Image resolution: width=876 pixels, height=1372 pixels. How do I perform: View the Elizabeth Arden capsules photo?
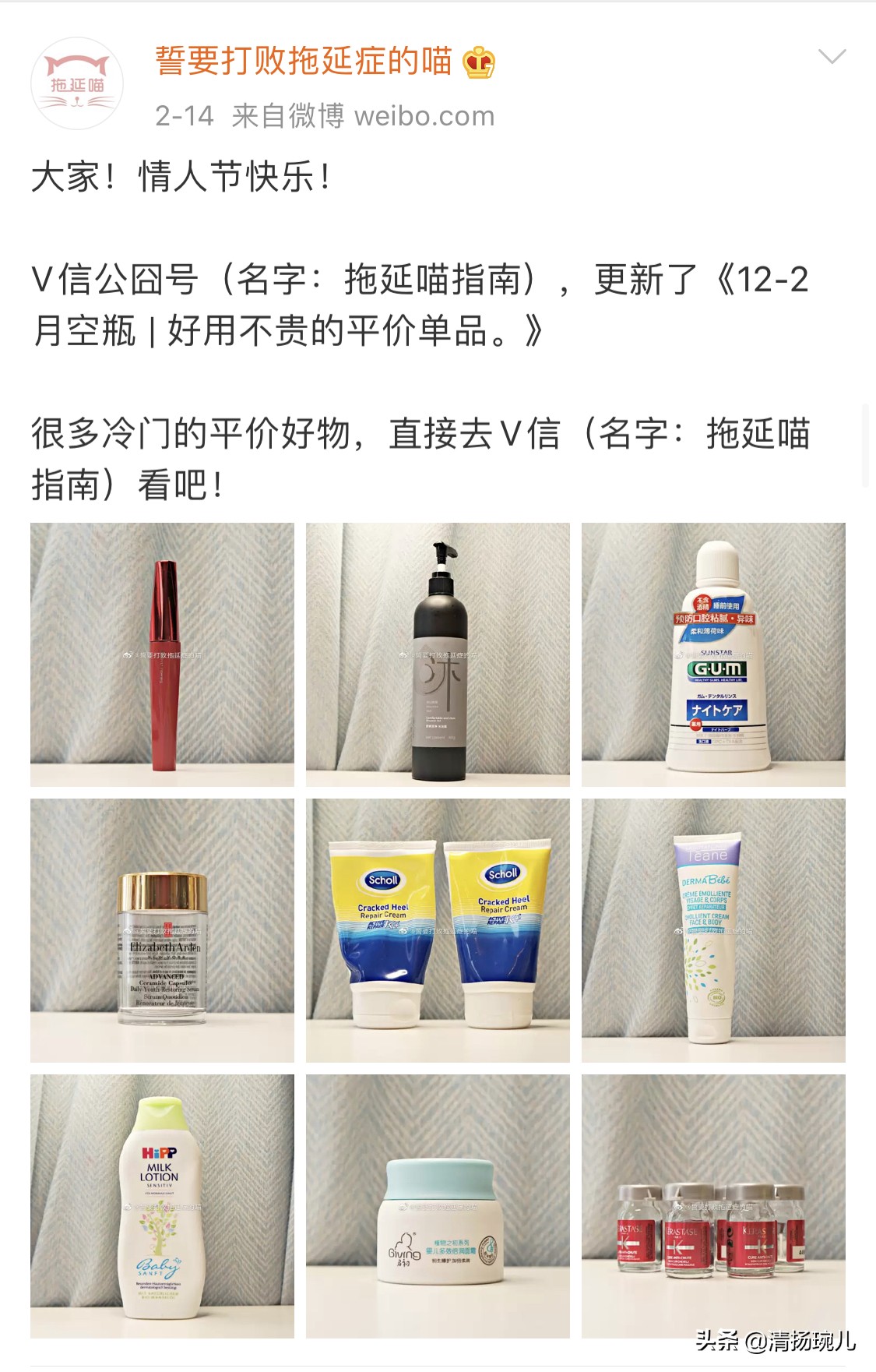(162, 930)
